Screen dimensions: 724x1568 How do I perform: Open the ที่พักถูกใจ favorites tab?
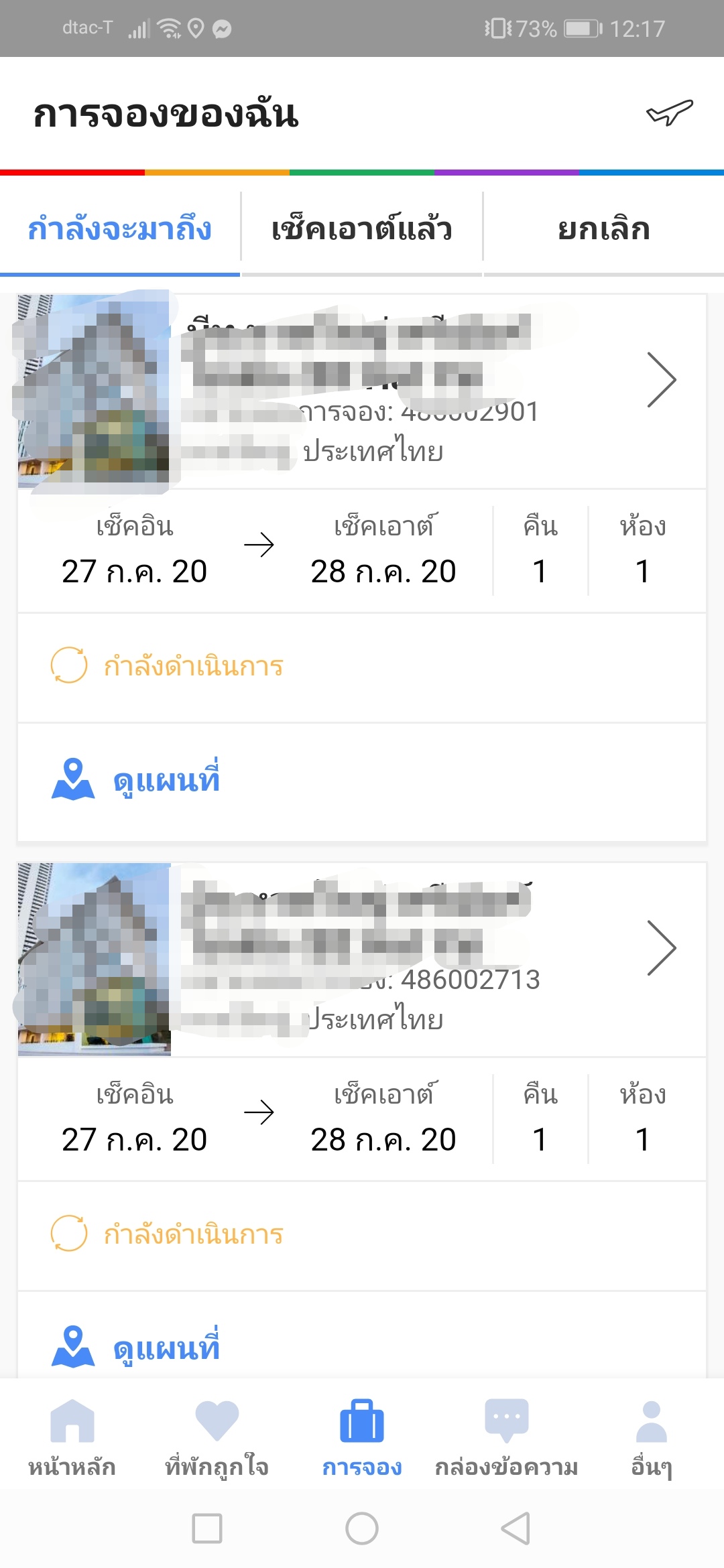tap(217, 1437)
